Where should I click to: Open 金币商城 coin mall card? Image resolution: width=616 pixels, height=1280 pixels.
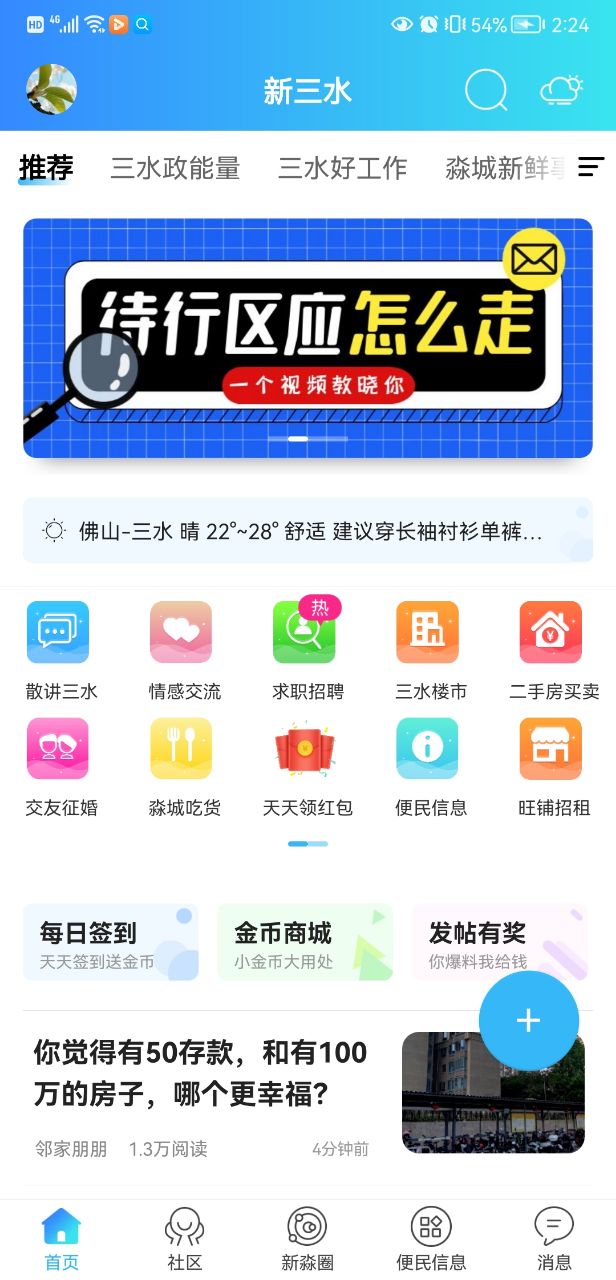coord(304,943)
